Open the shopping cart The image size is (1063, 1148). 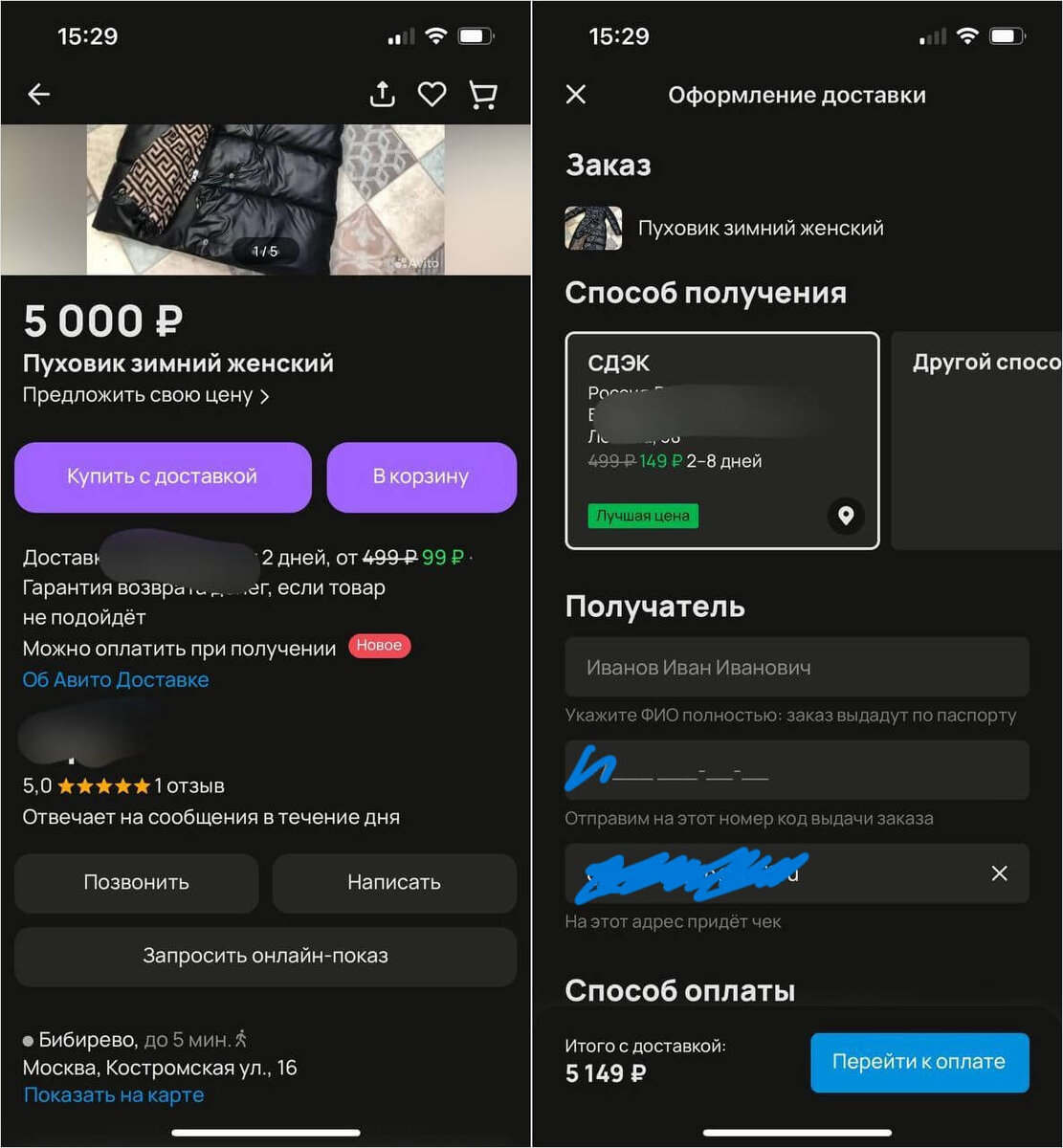(x=483, y=94)
